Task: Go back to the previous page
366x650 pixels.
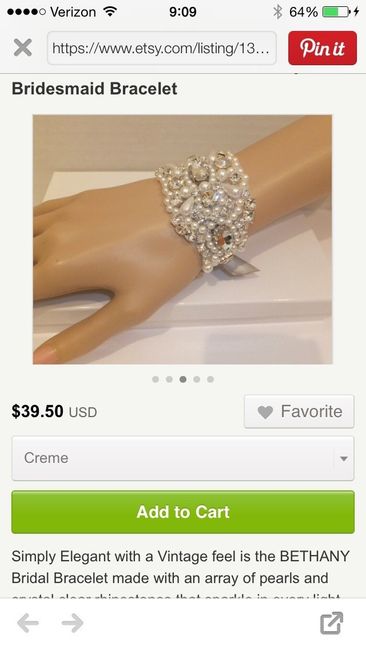Action: pos(28,623)
